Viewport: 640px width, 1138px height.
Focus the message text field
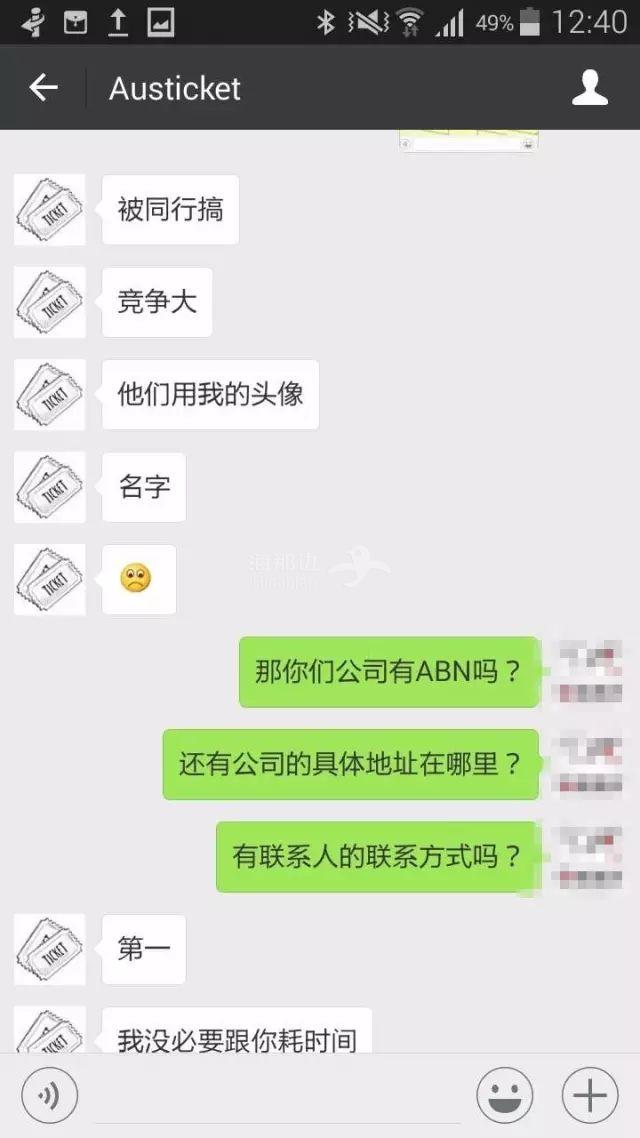[276, 1096]
